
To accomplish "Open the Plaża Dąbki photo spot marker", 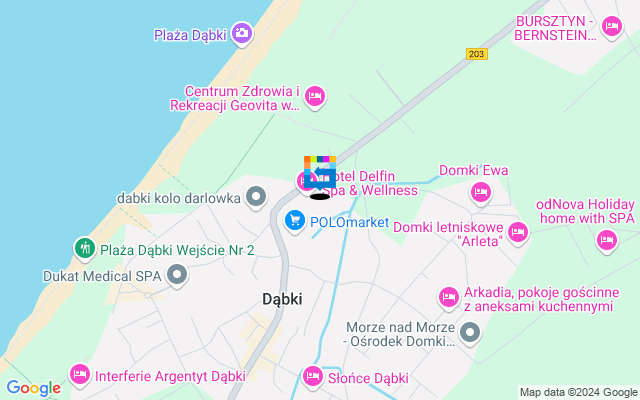I will pos(241,35).
